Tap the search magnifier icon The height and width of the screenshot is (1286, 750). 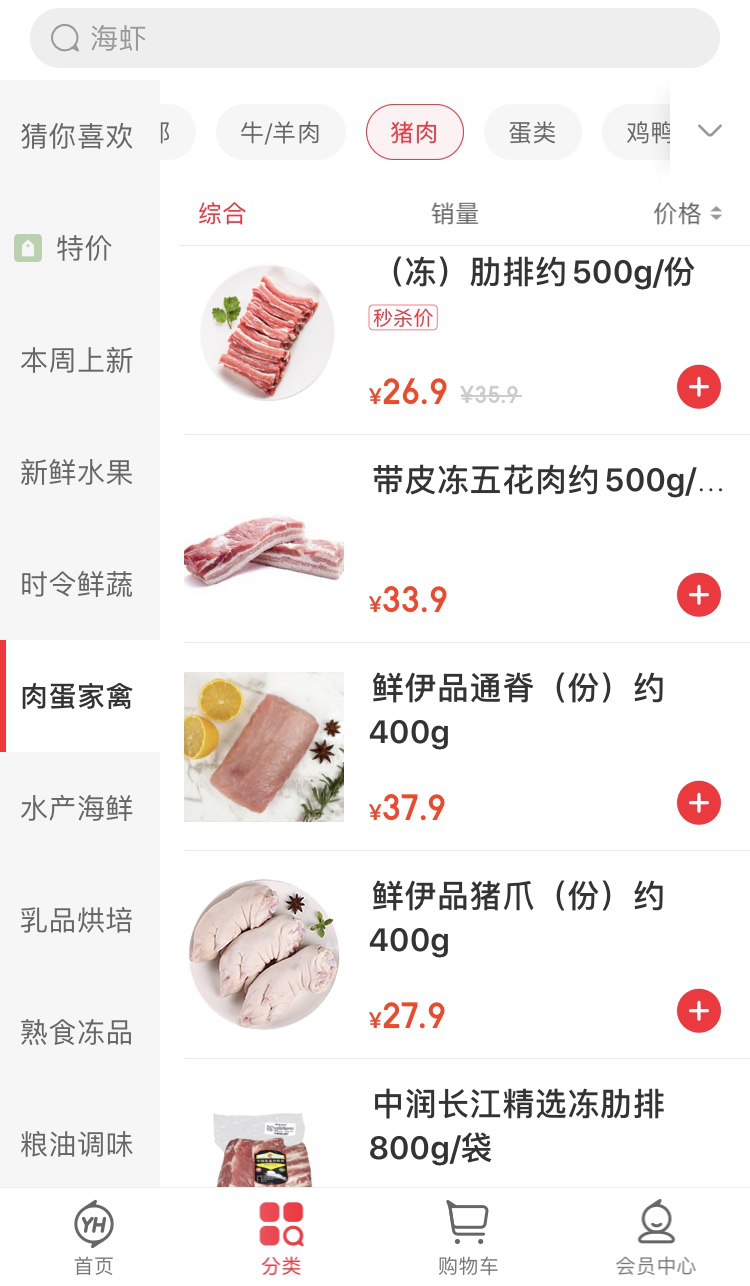64,38
